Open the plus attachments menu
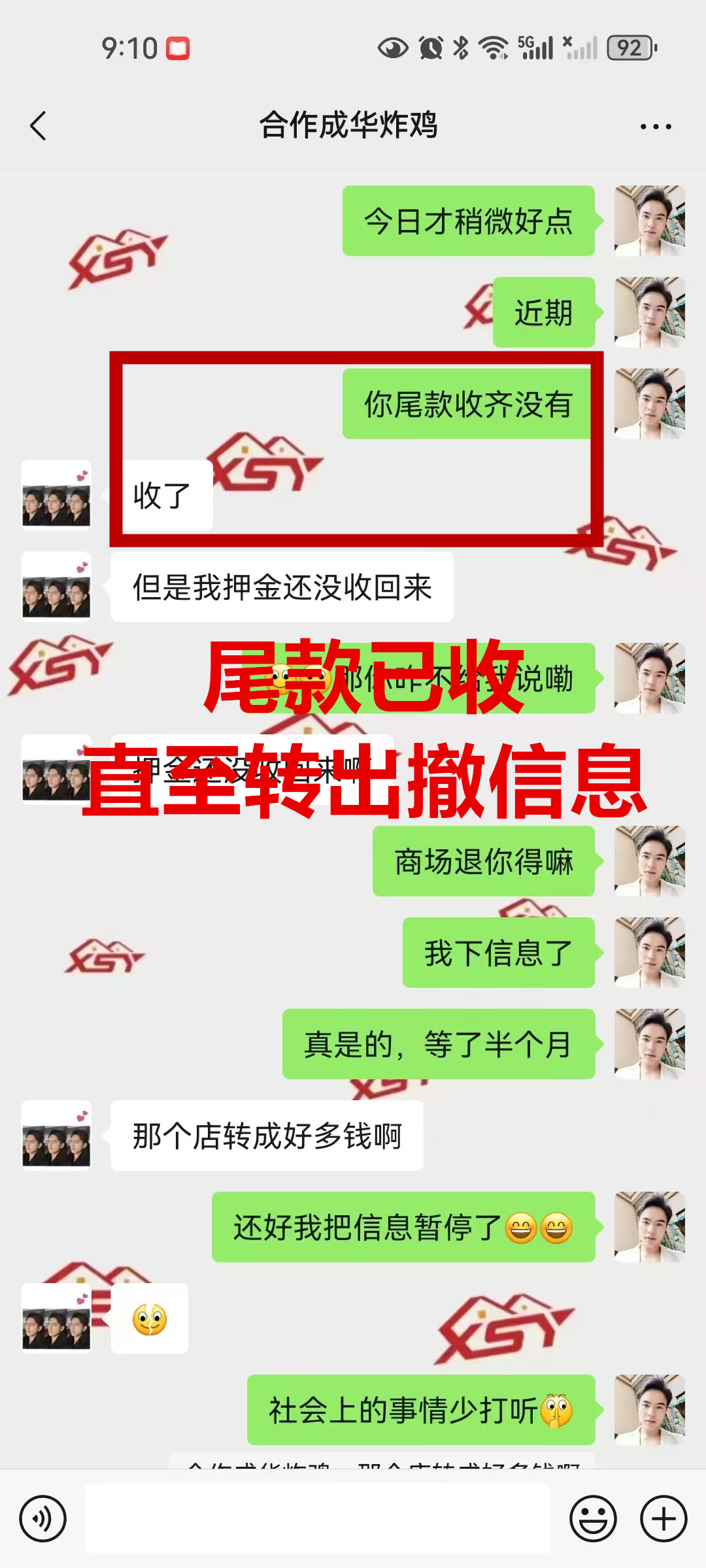This screenshot has width=706, height=1568. tap(663, 1518)
